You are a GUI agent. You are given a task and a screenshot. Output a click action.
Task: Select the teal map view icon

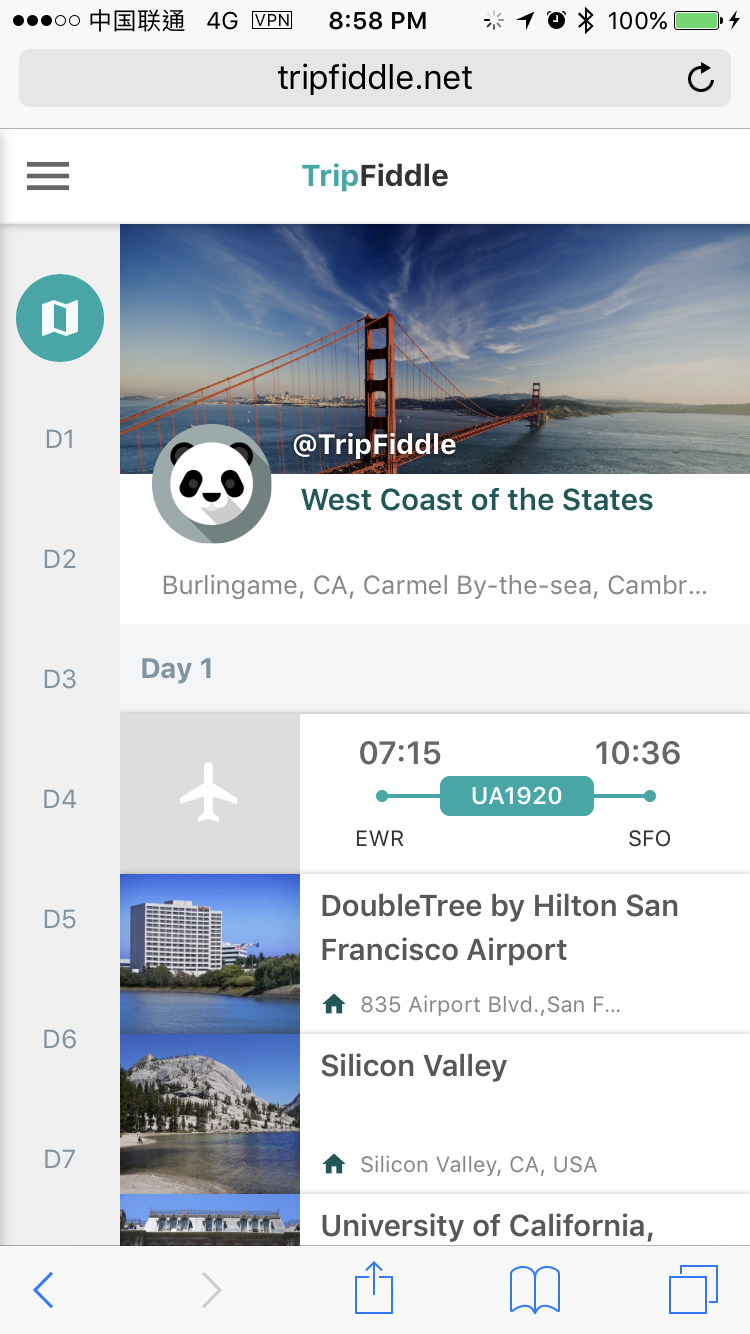(x=59, y=317)
